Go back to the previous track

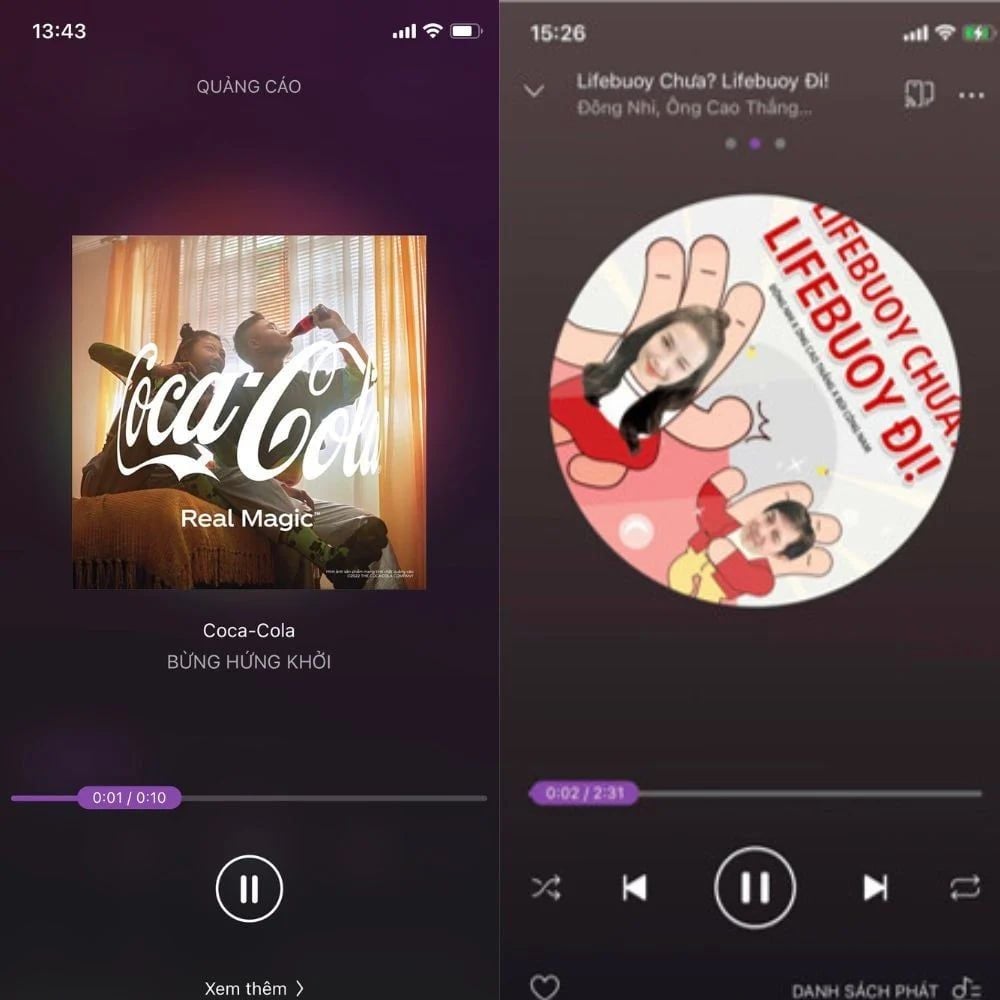(634, 887)
